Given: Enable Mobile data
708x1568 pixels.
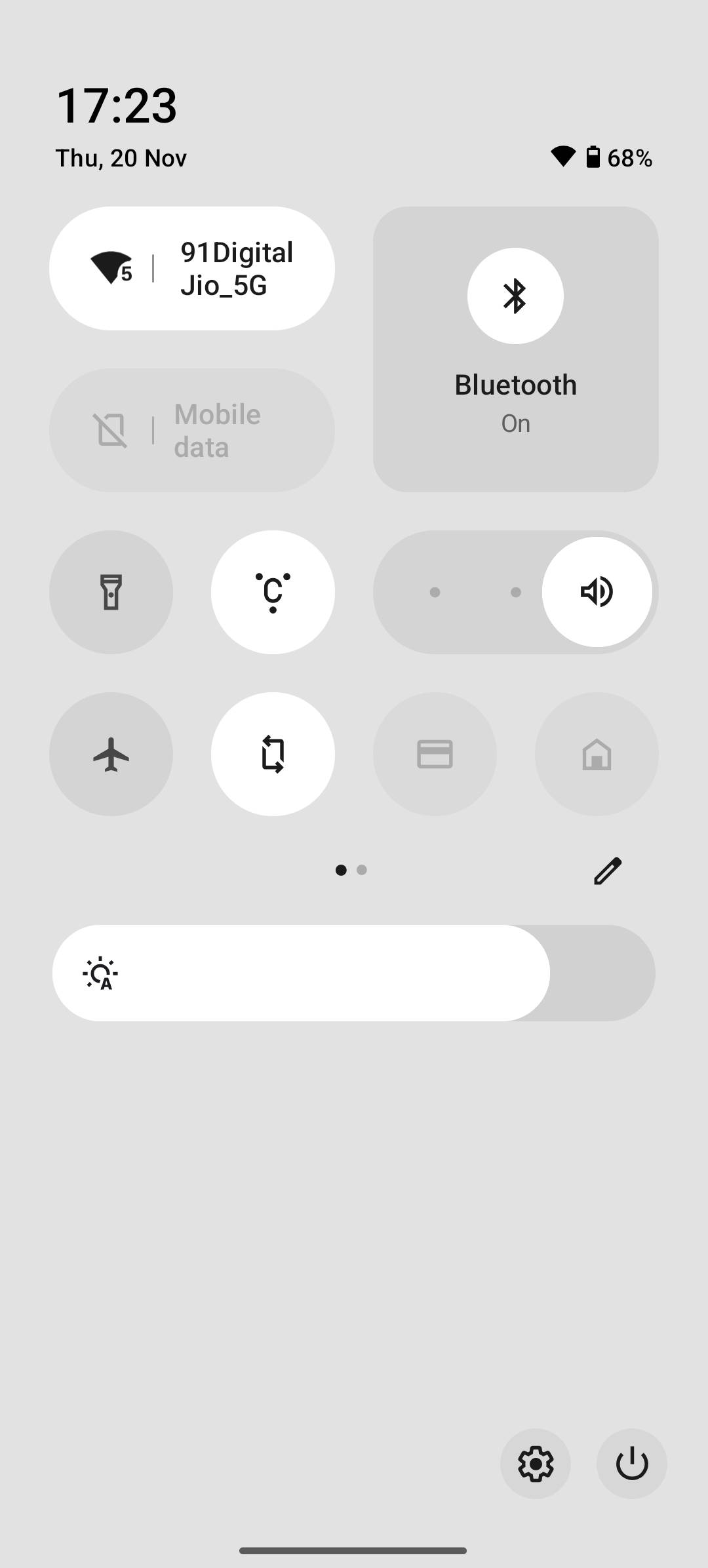Looking at the screenshot, I should tap(192, 429).
